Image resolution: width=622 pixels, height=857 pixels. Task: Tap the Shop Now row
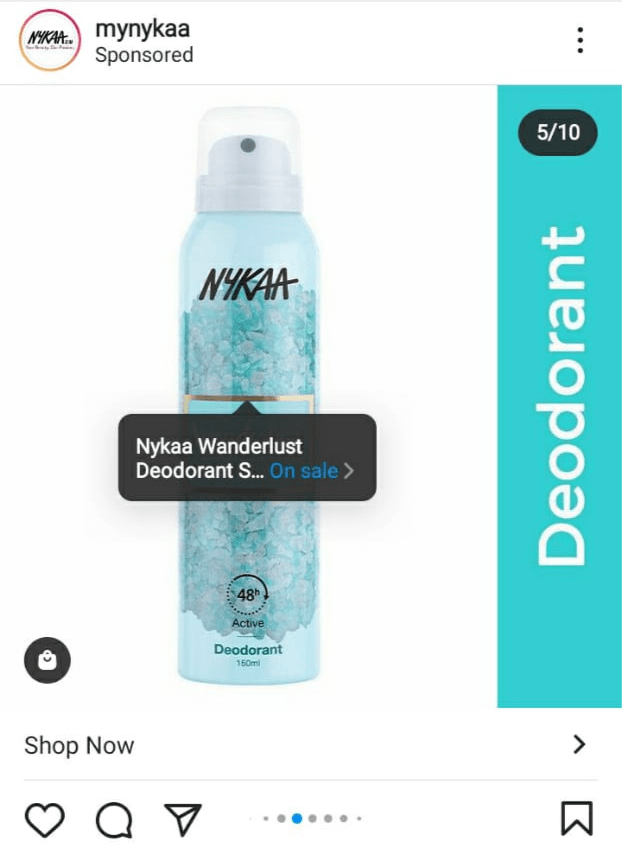click(310, 745)
